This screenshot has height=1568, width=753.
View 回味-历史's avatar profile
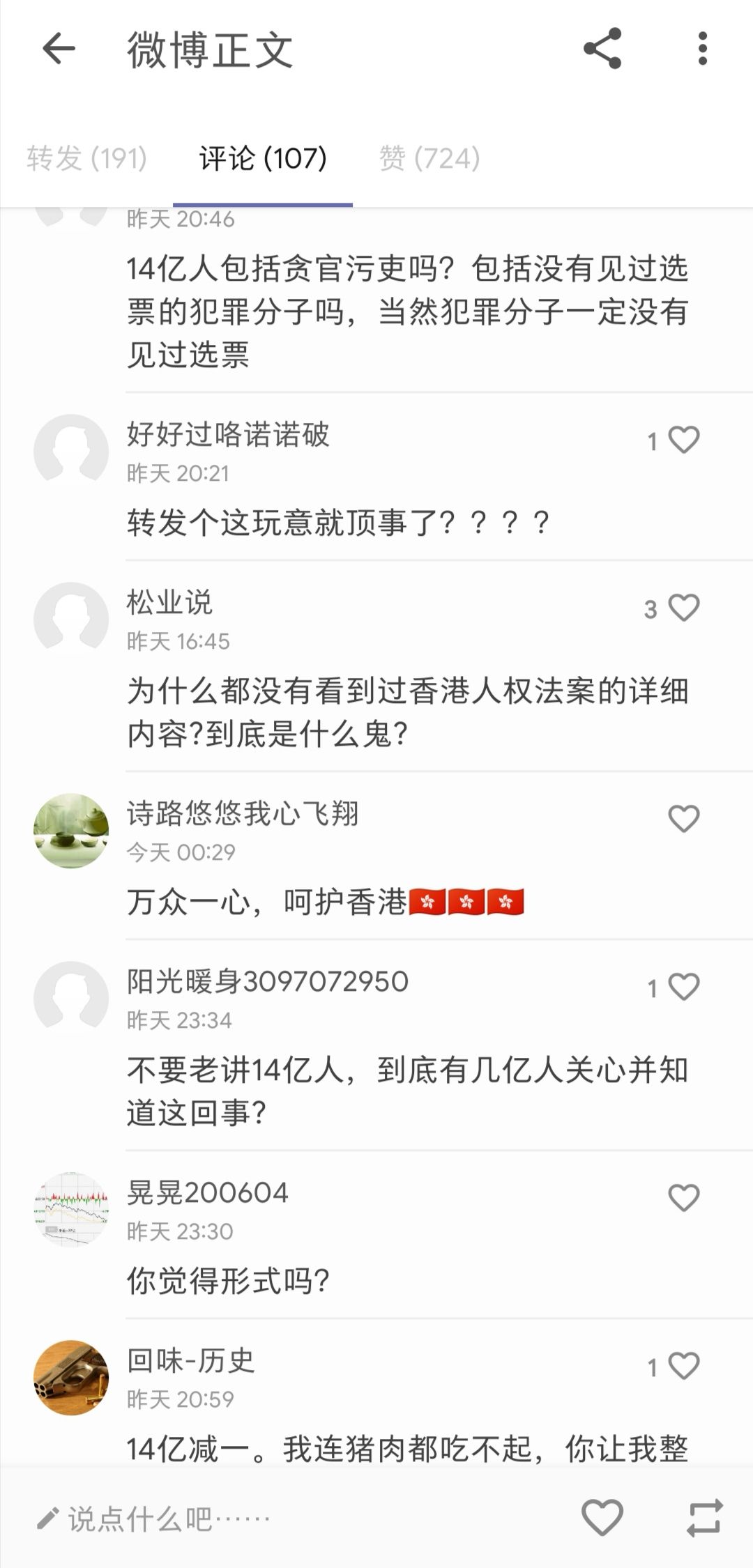pos(71,1378)
